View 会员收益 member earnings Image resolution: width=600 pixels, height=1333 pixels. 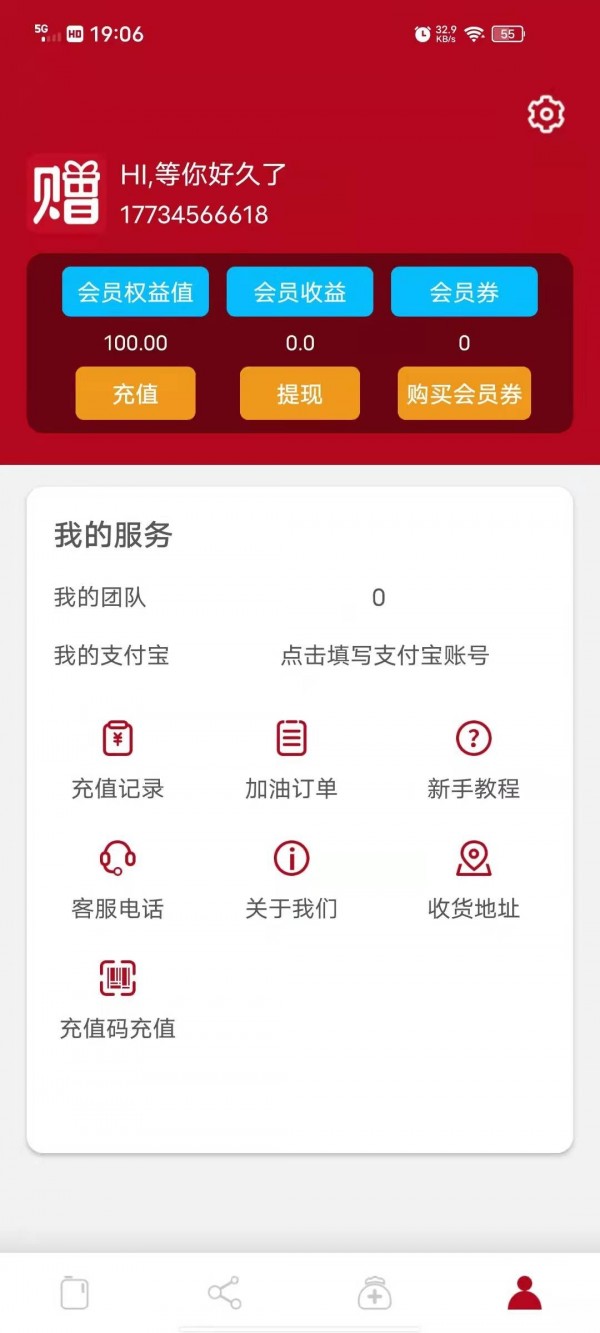(299, 292)
